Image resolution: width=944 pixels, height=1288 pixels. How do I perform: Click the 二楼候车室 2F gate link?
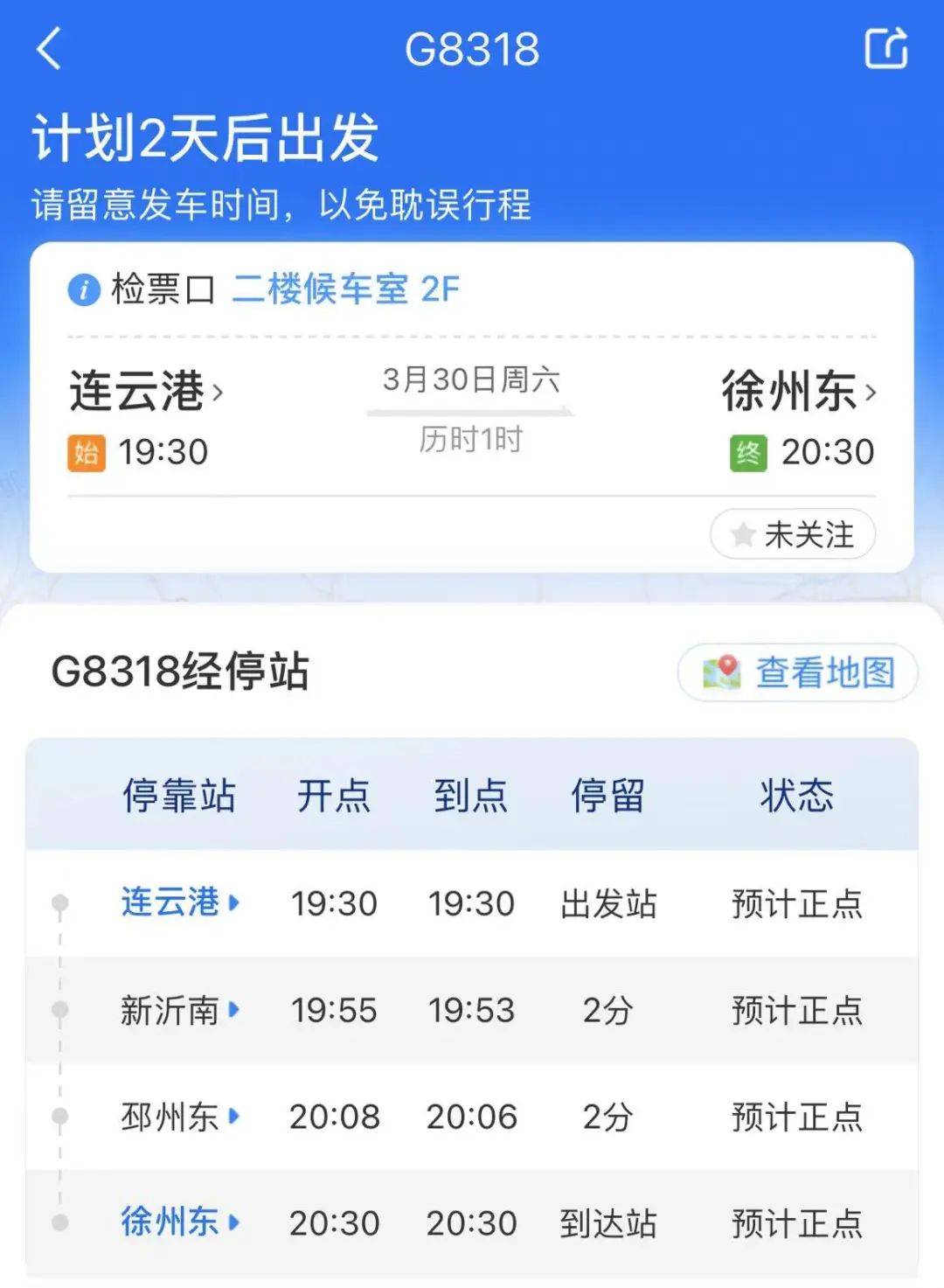click(x=348, y=289)
